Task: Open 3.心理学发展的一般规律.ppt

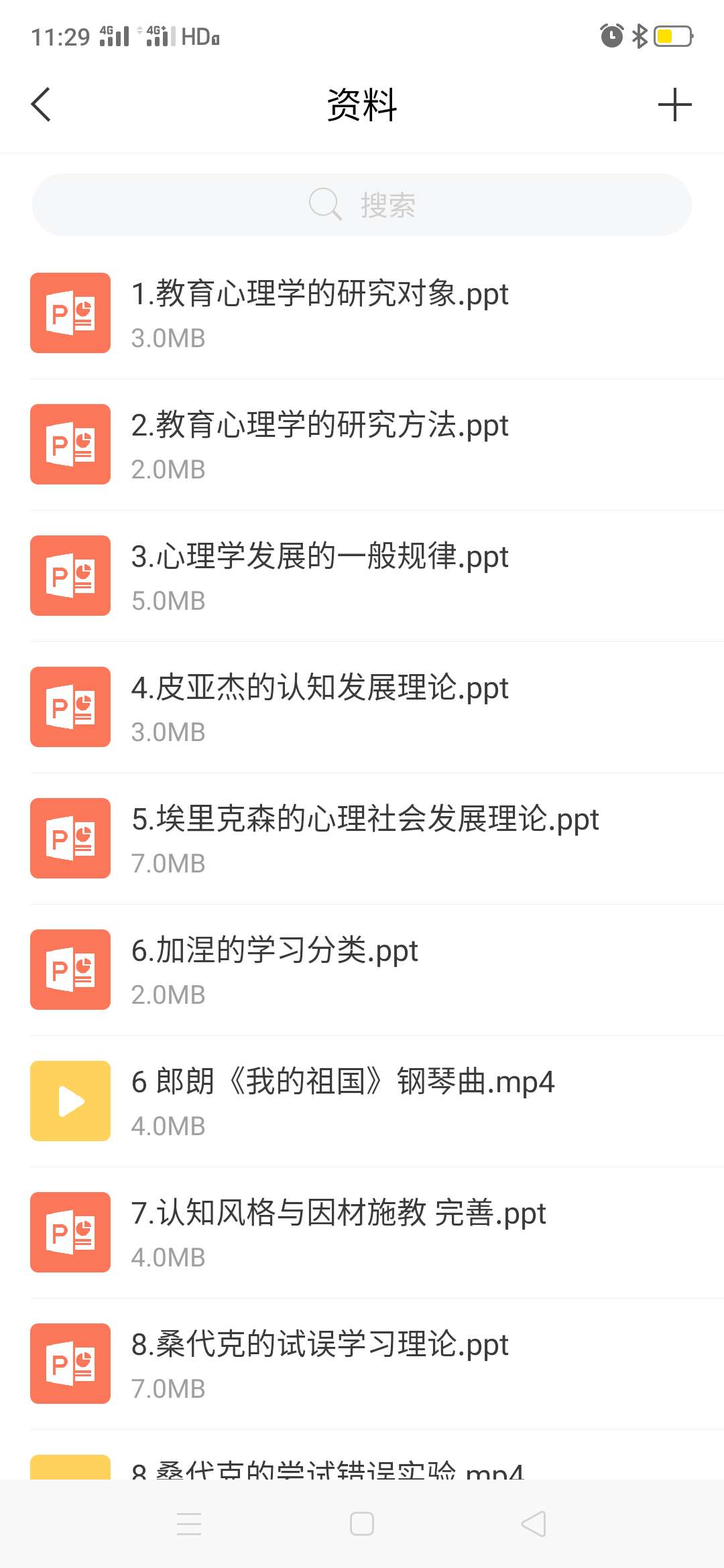Action: pyautogui.click(x=320, y=575)
